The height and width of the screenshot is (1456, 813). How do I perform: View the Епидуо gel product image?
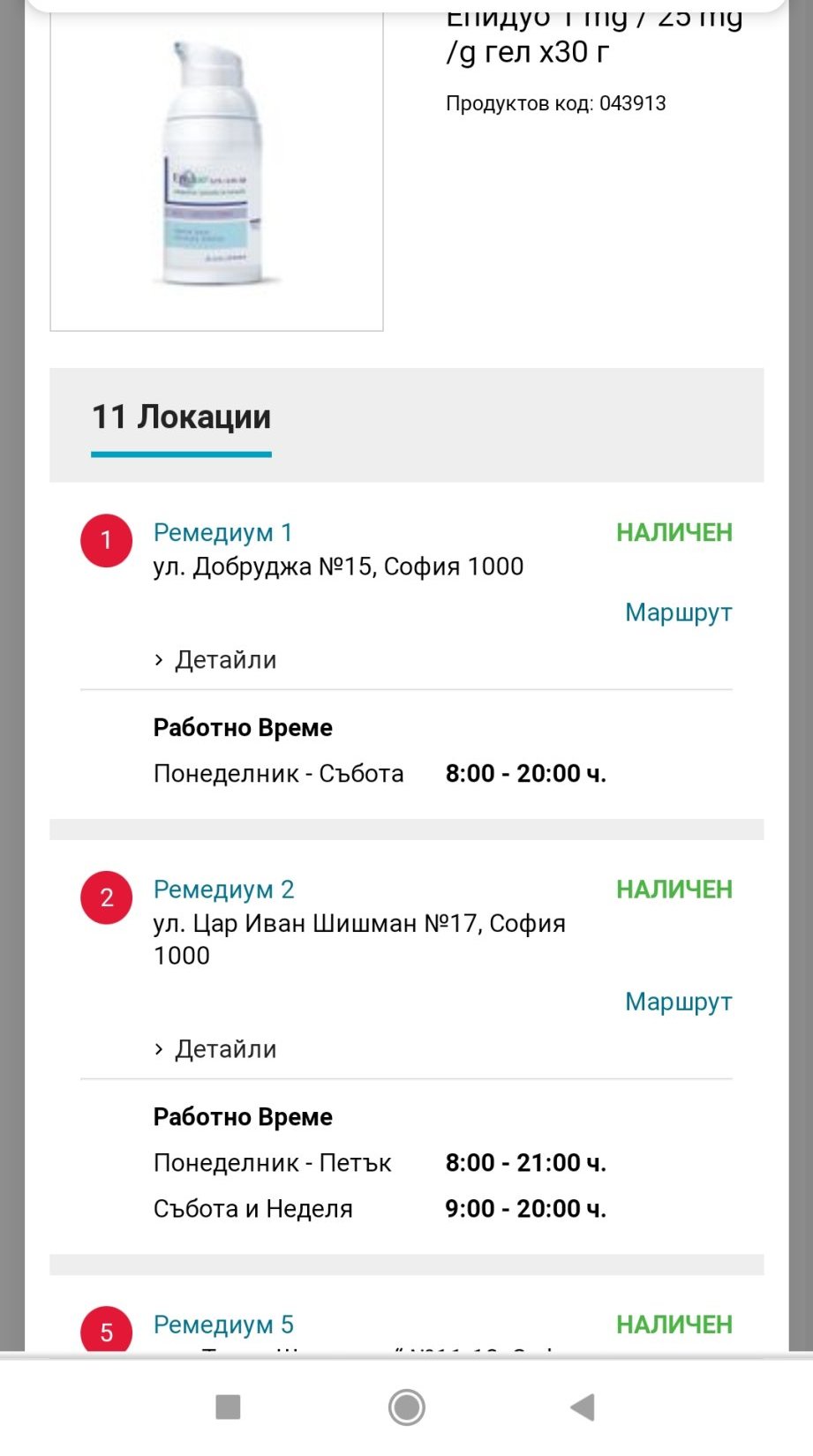pos(216,168)
